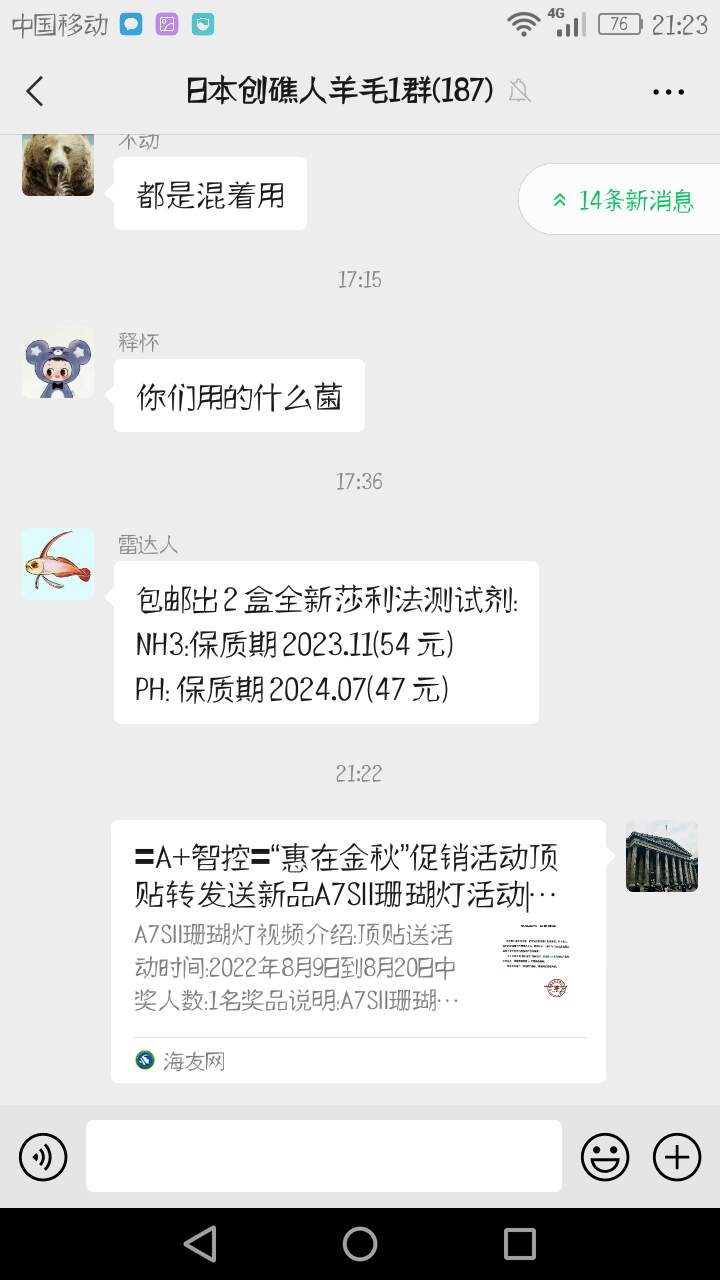Open the shared 海友网 link card
The width and height of the screenshot is (720, 1280).
(358, 950)
